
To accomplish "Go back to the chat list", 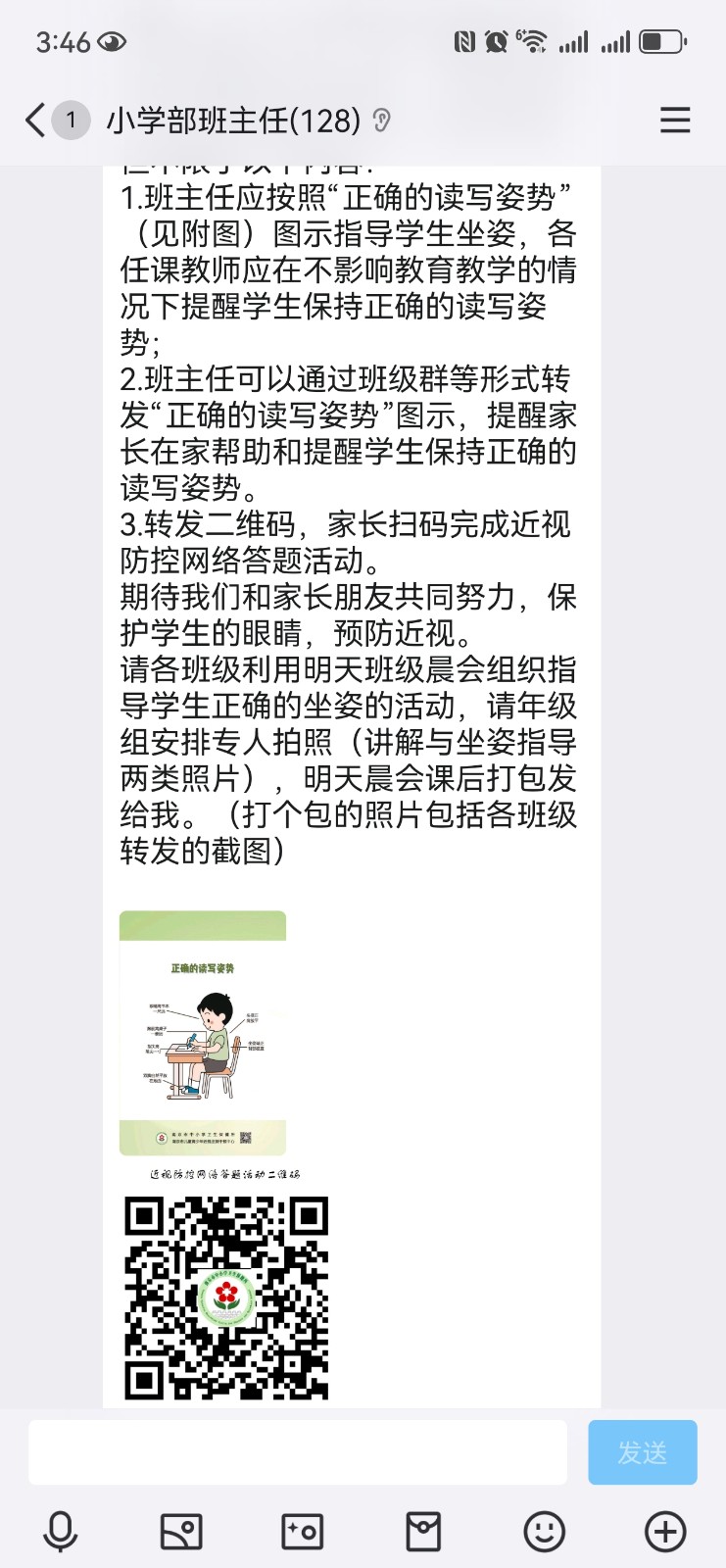I will [x=35, y=121].
